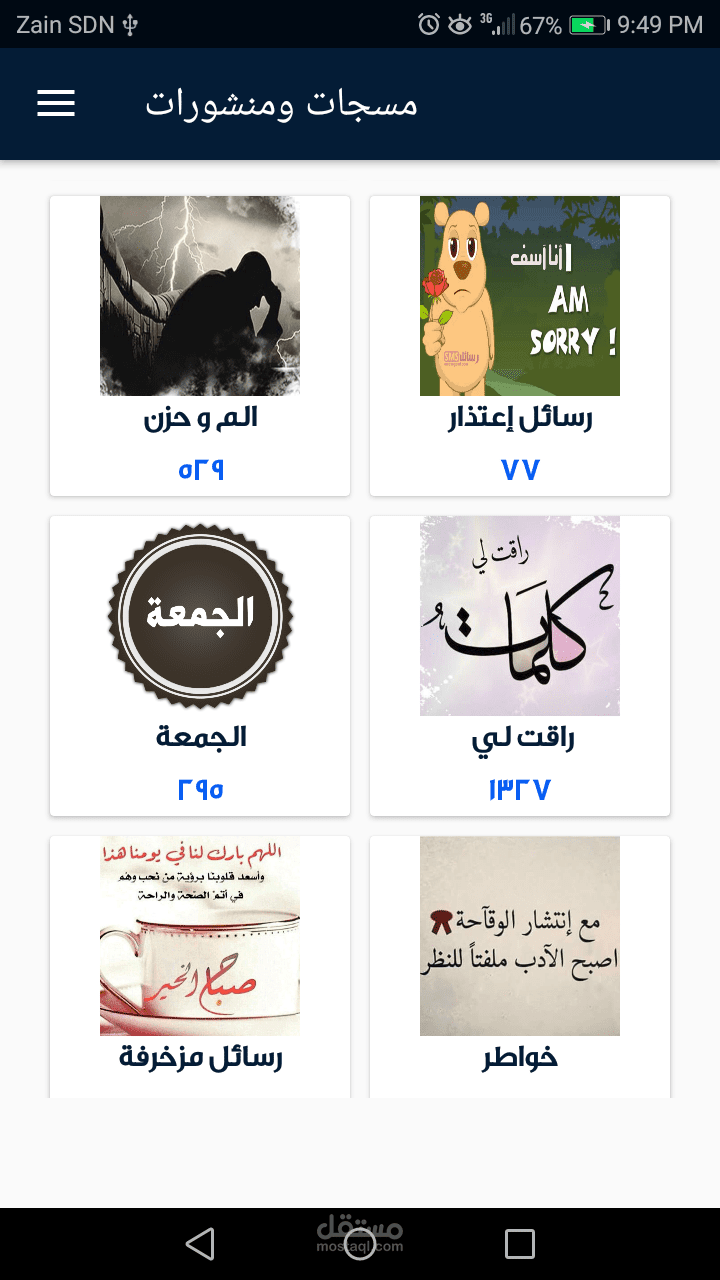Image resolution: width=720 pixels, height=1280 pixels.
Task: Open the hamburger drawer menu
Action: (56, 104)
